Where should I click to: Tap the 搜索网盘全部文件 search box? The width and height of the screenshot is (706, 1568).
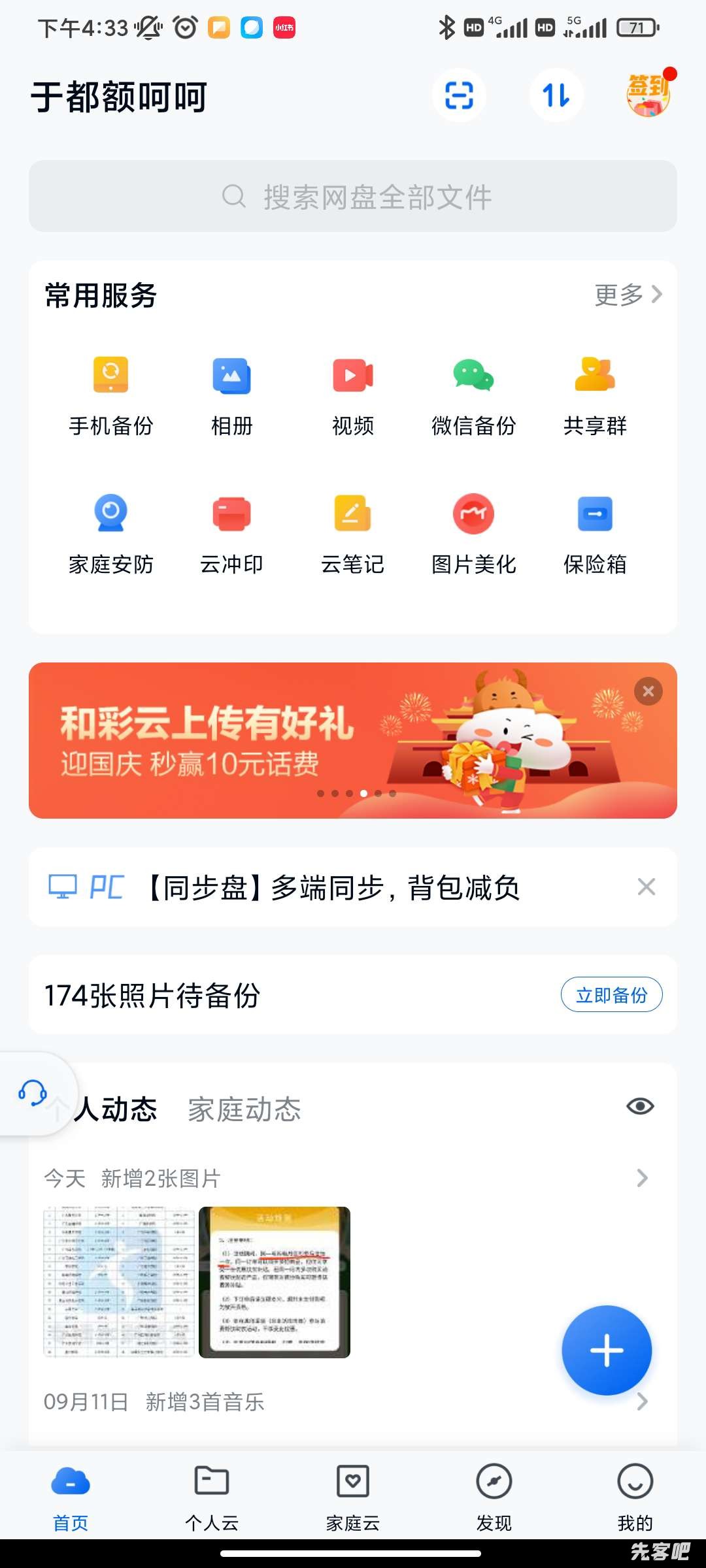[353, 197]
